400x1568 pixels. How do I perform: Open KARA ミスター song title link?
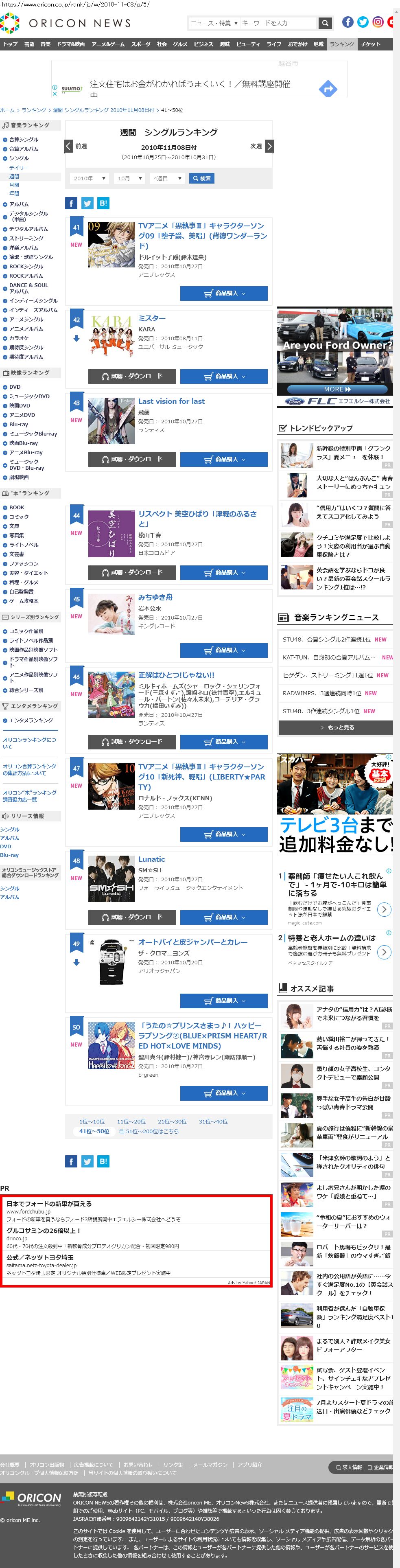tap(152, 318)
